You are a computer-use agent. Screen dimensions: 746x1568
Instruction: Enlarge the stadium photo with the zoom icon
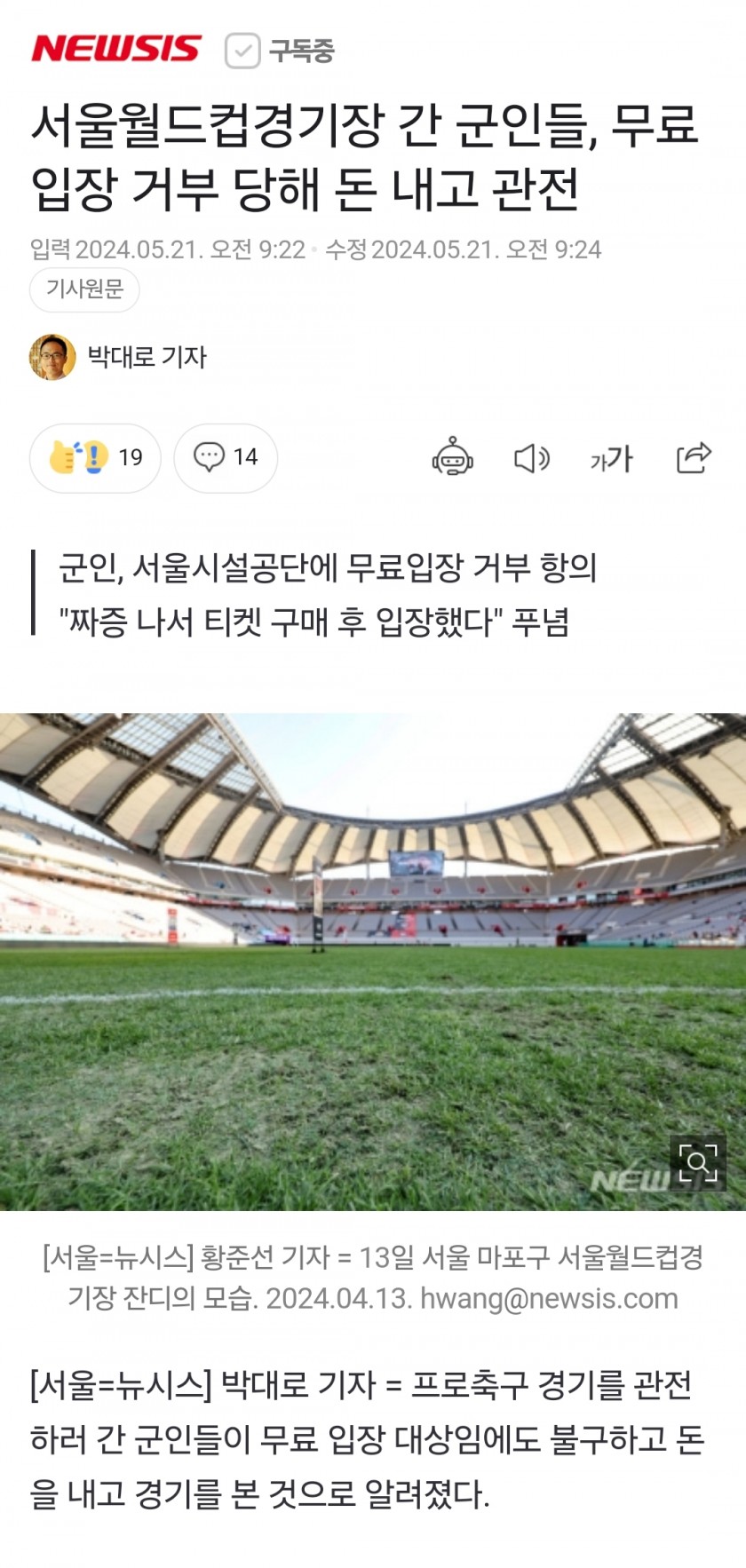[697, 1162]
